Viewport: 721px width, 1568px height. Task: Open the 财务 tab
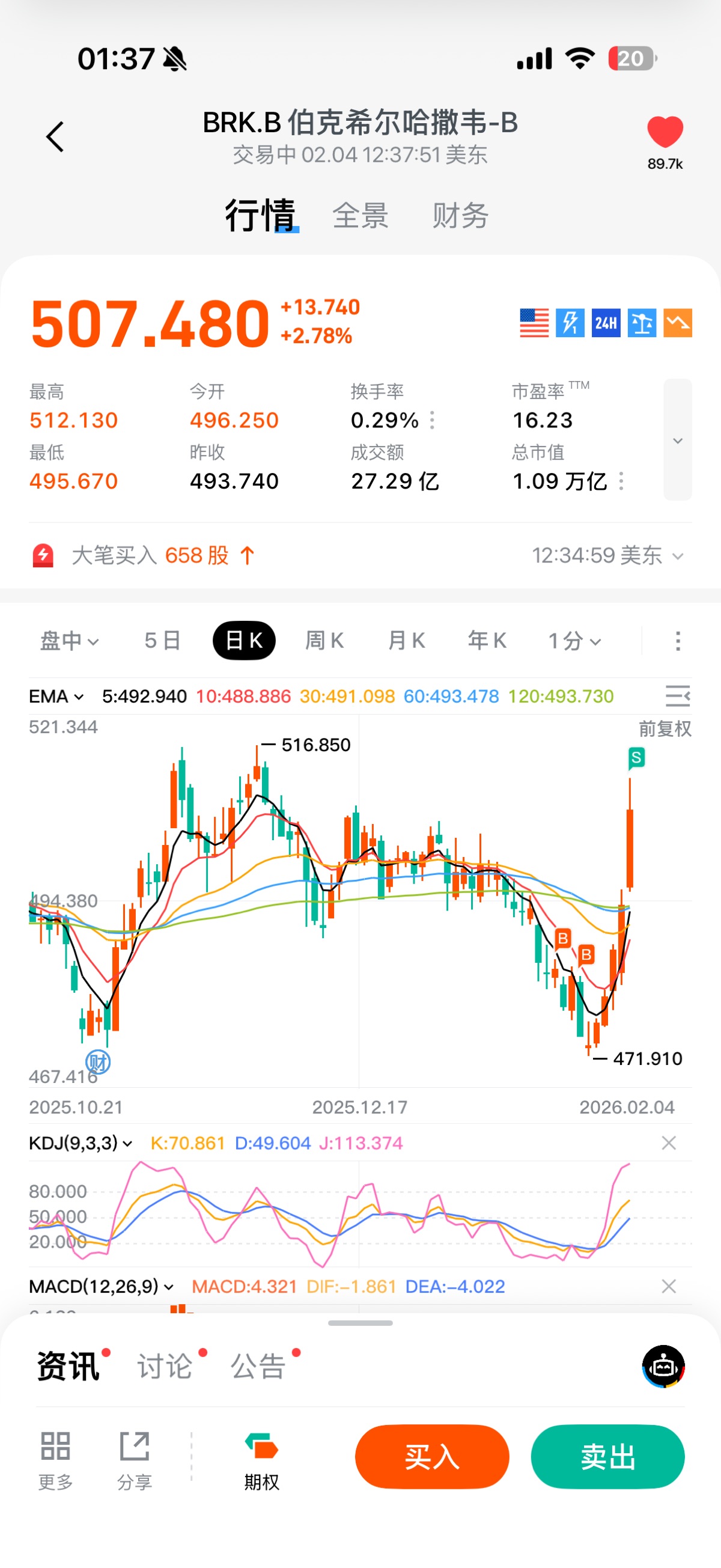[x=460, y=216]
